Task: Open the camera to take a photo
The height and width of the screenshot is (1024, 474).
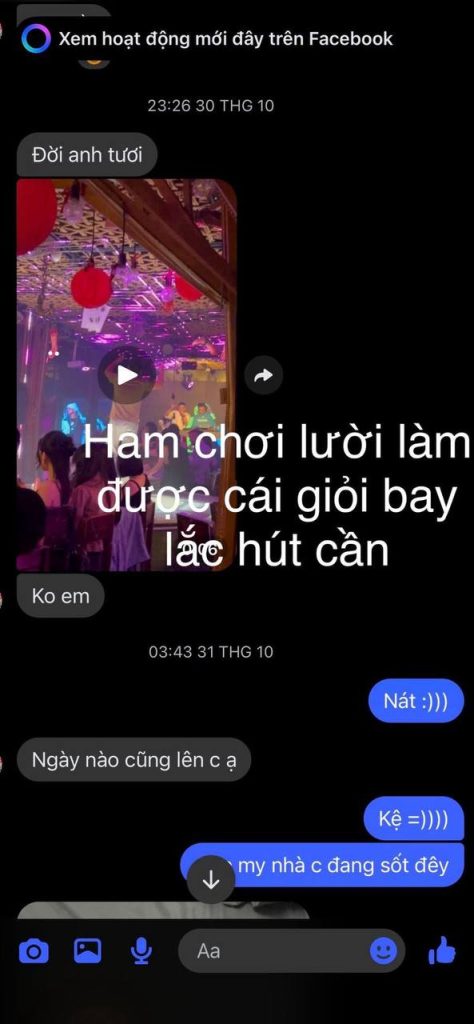Action: pos(33,952)
